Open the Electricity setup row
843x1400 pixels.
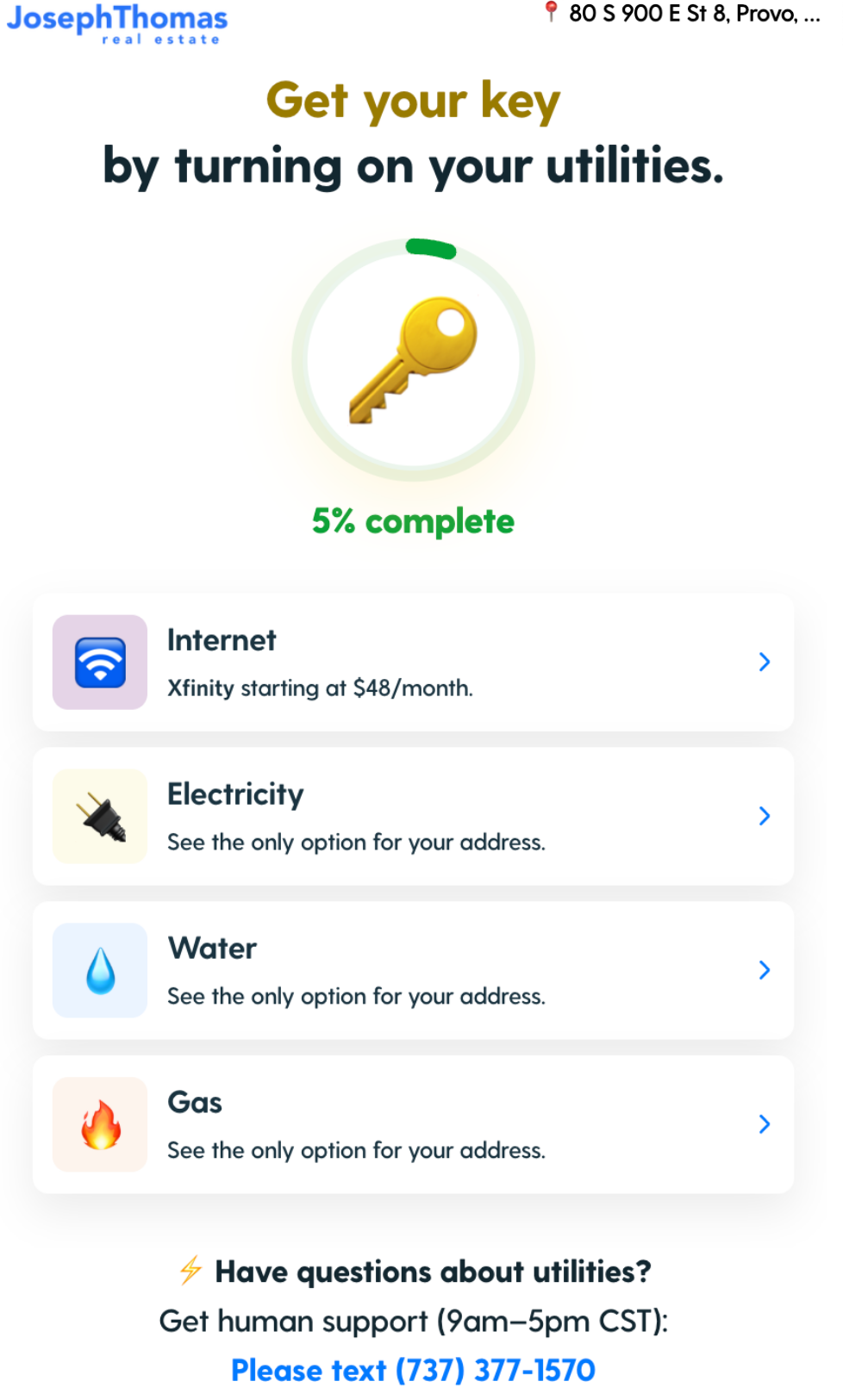pos(413,816)
